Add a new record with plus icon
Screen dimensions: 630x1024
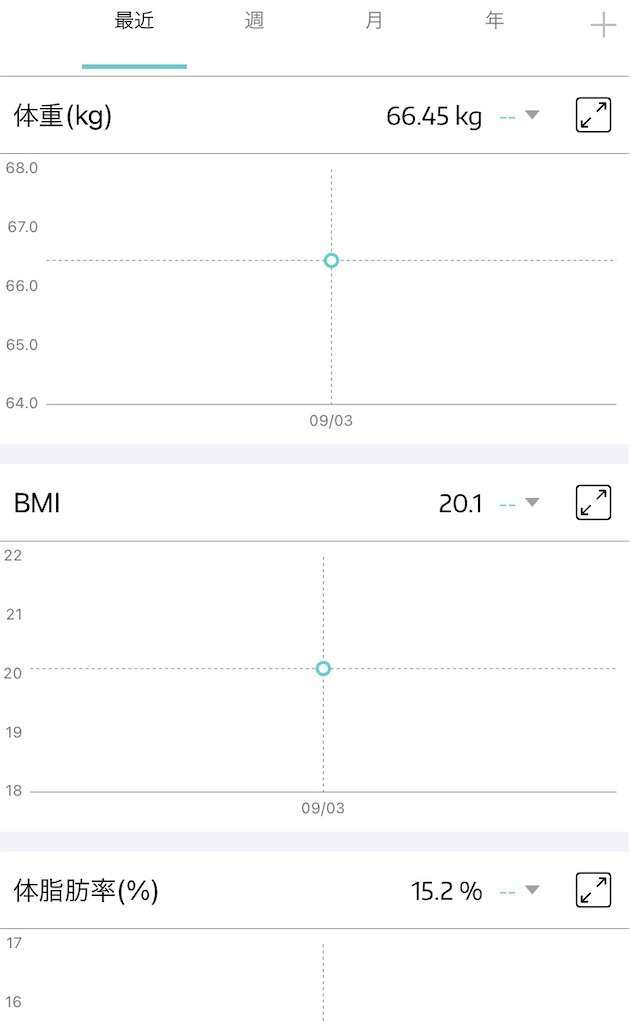pyautogui.click(x=603, y=26)
